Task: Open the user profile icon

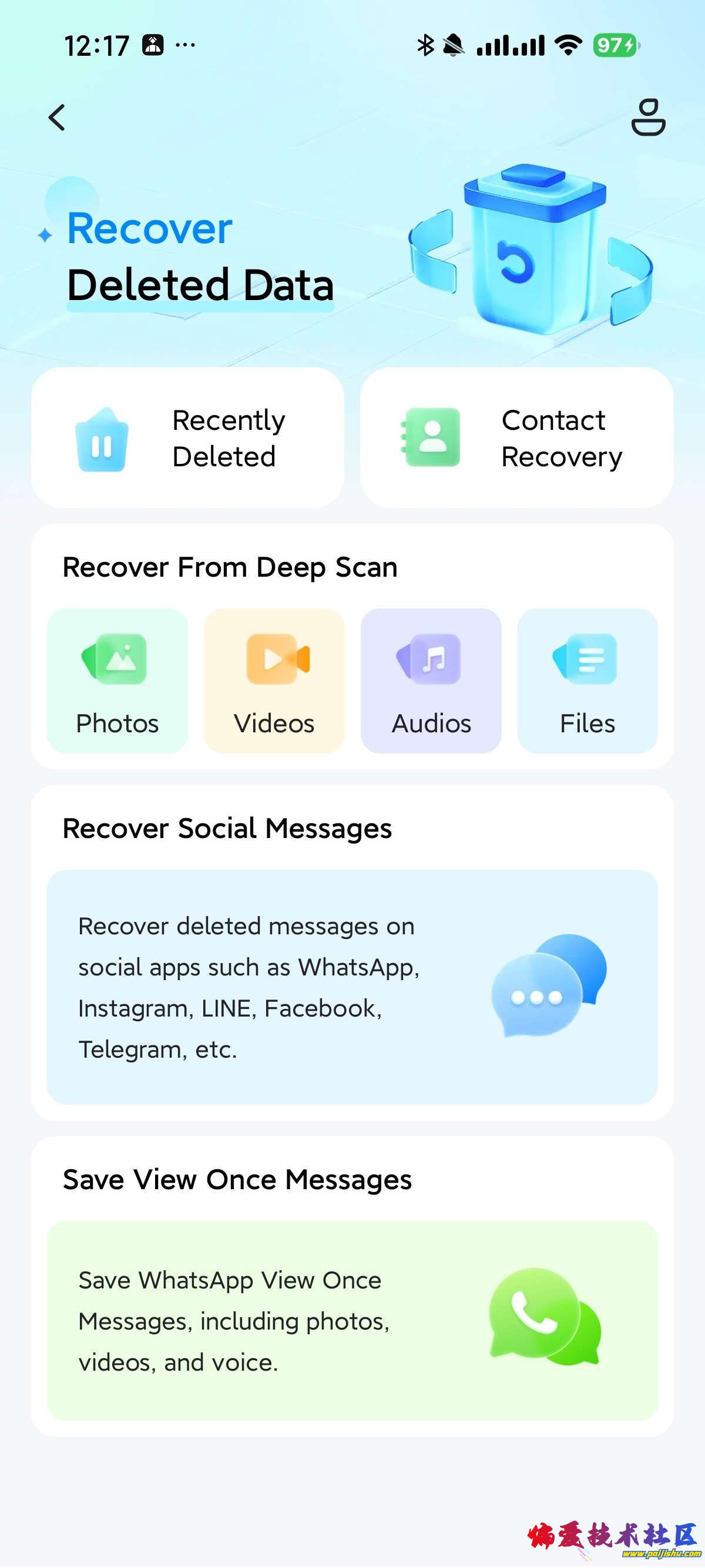Action: pyautogui.click(x=648, y=117)
